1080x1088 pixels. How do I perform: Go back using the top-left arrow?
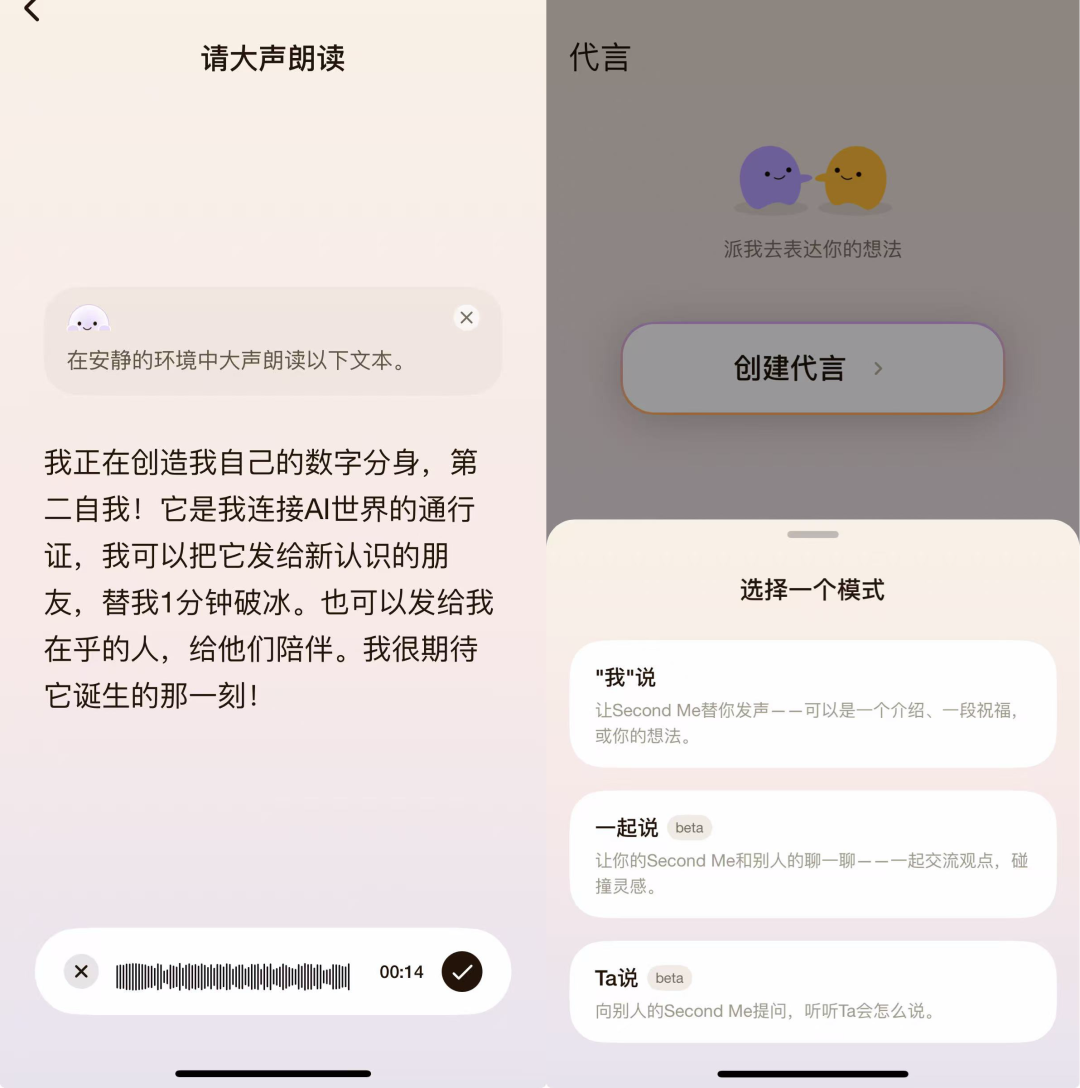pos(32,12)
